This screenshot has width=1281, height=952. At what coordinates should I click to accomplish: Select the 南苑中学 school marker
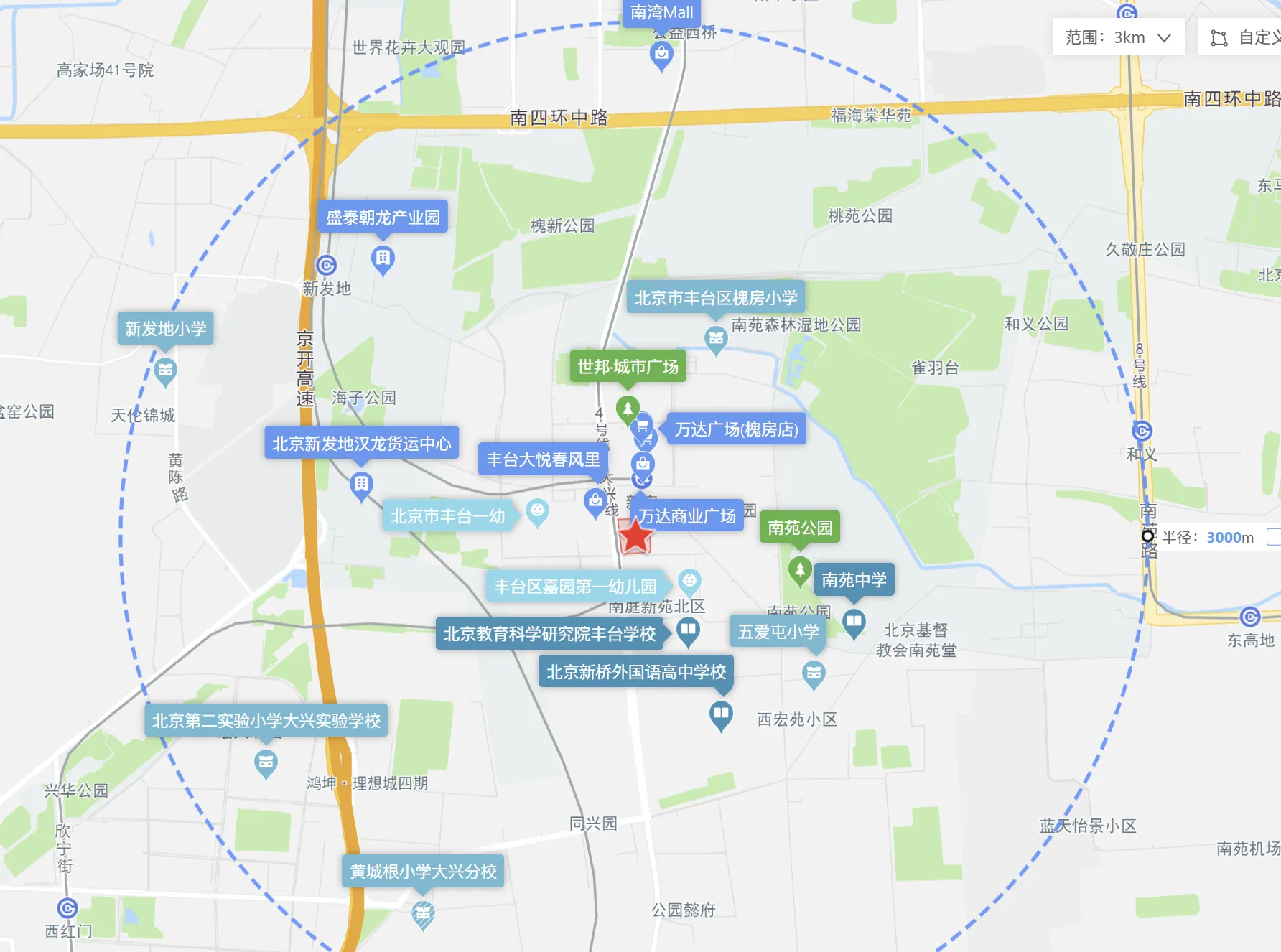tap(853, 579)
